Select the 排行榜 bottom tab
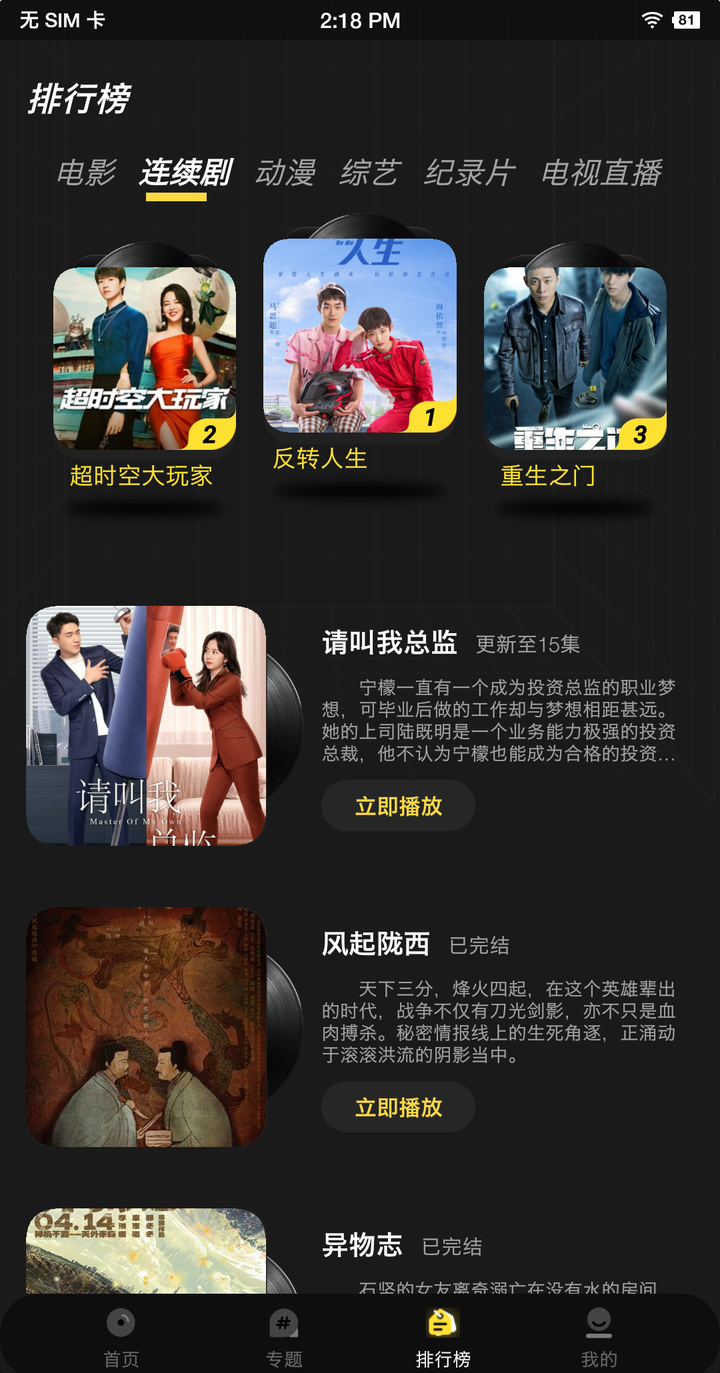Viewport: 720px width, 1373px height. click(443, 1337)
